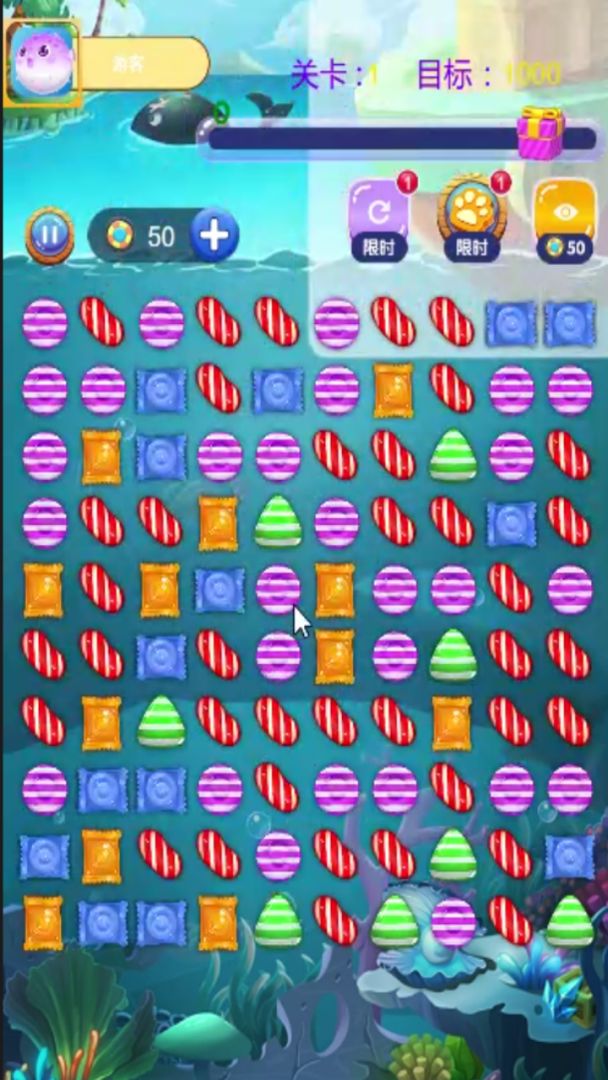Pause the game

[x=49, y=235]
